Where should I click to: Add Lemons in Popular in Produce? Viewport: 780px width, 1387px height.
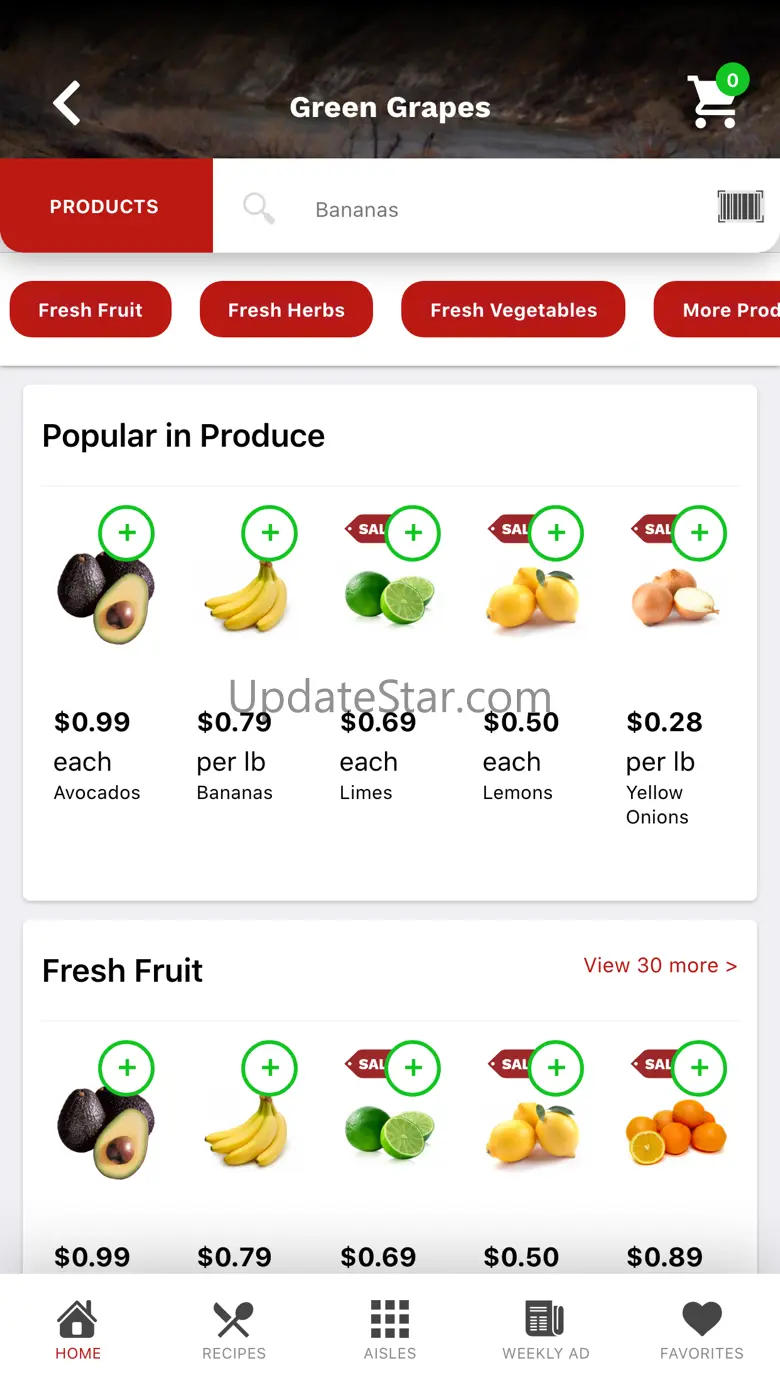pyautogui.click(x=556, y=533)
